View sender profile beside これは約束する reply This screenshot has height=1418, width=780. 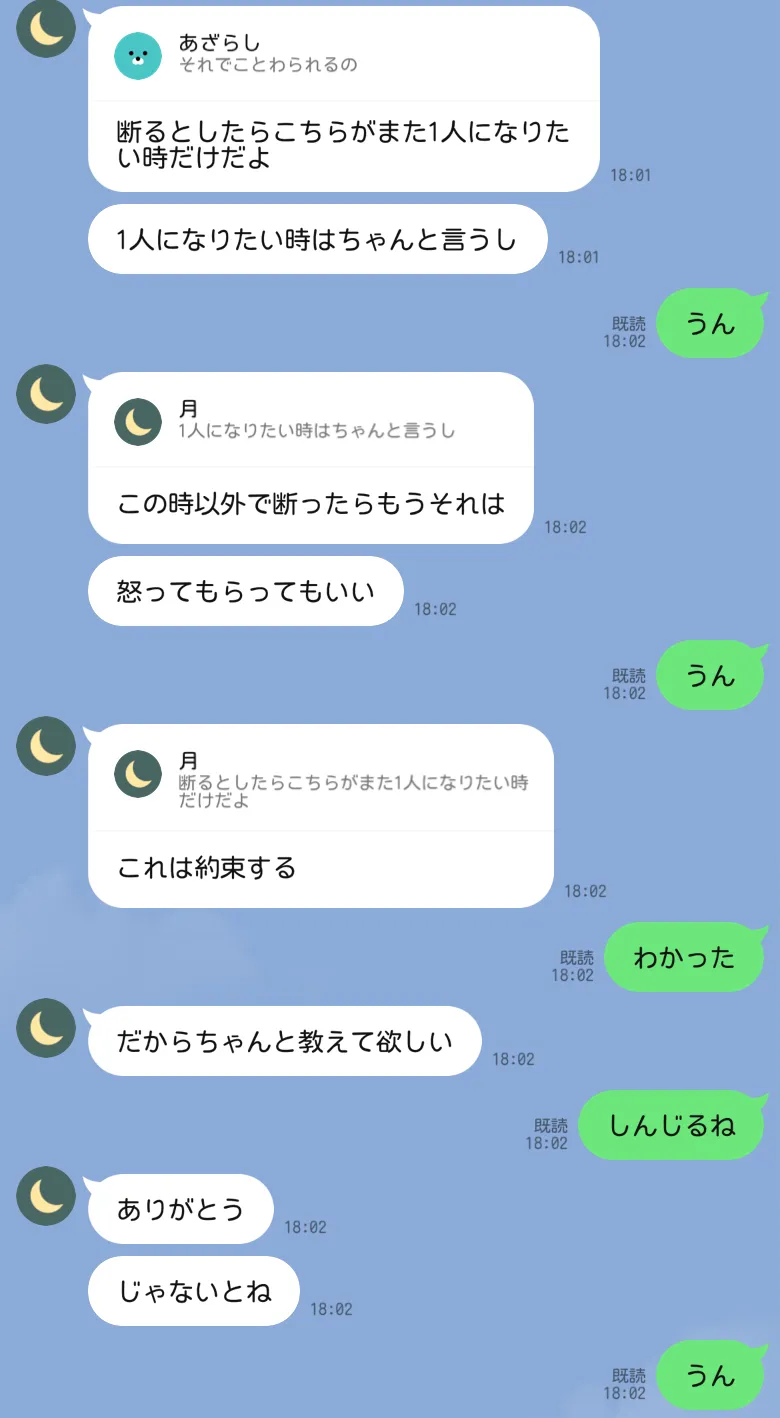pyautogui.click(x=46, y=745)
